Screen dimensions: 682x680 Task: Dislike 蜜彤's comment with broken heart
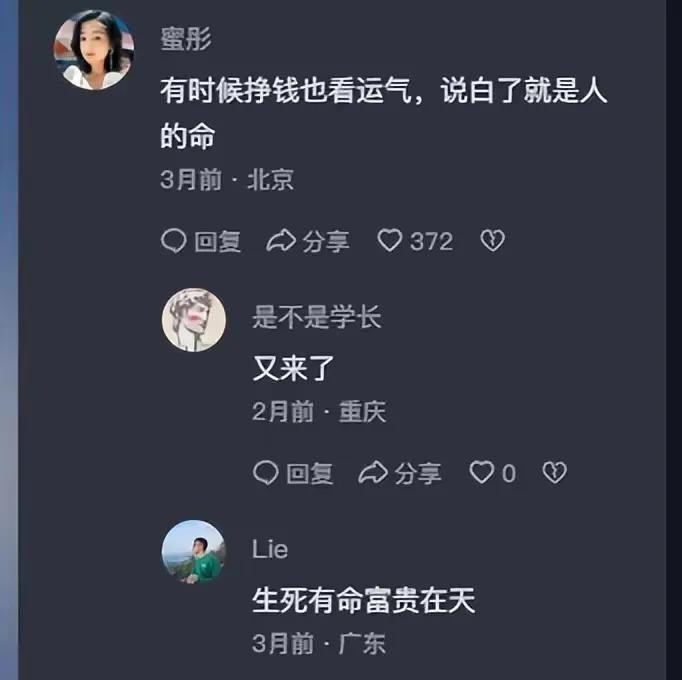tap(492, 241)
